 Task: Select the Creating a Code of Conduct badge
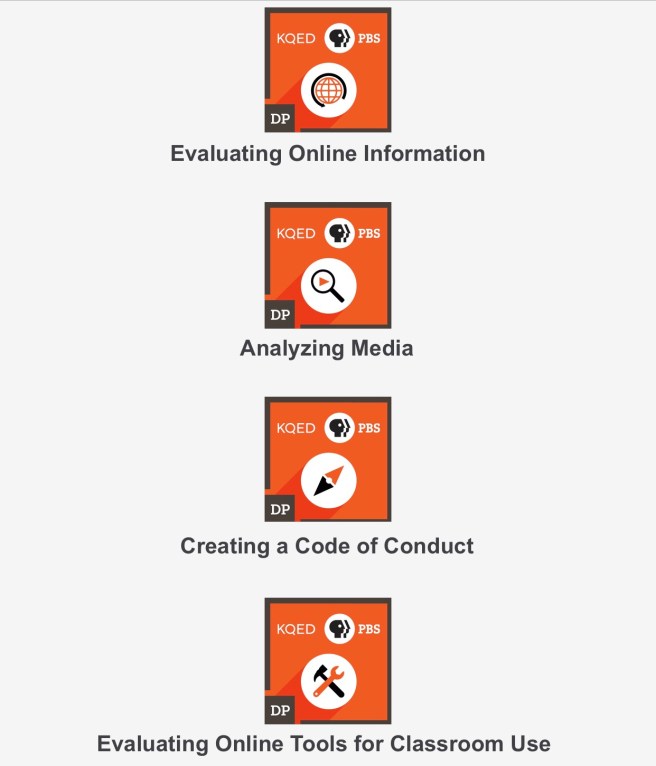pos(327,460)
